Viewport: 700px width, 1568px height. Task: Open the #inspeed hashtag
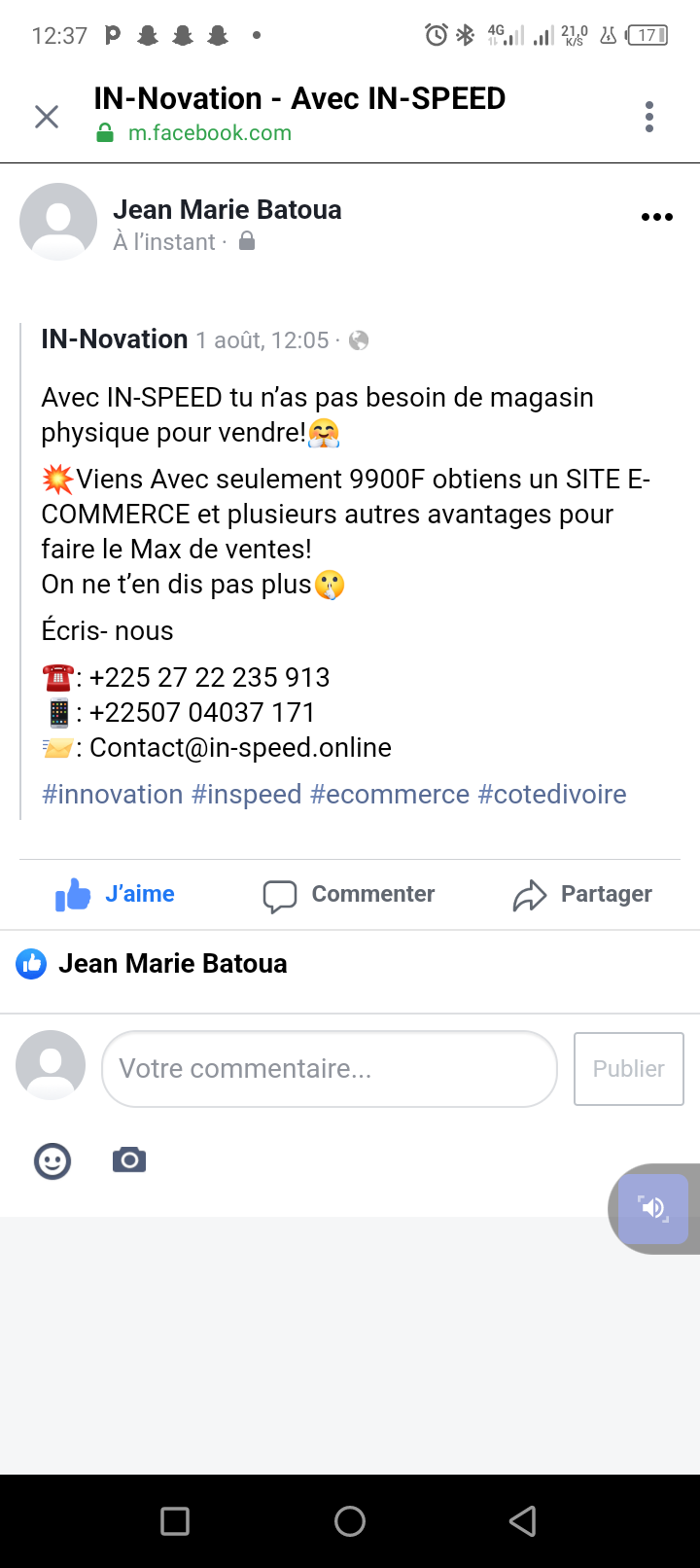coord(247,795)
